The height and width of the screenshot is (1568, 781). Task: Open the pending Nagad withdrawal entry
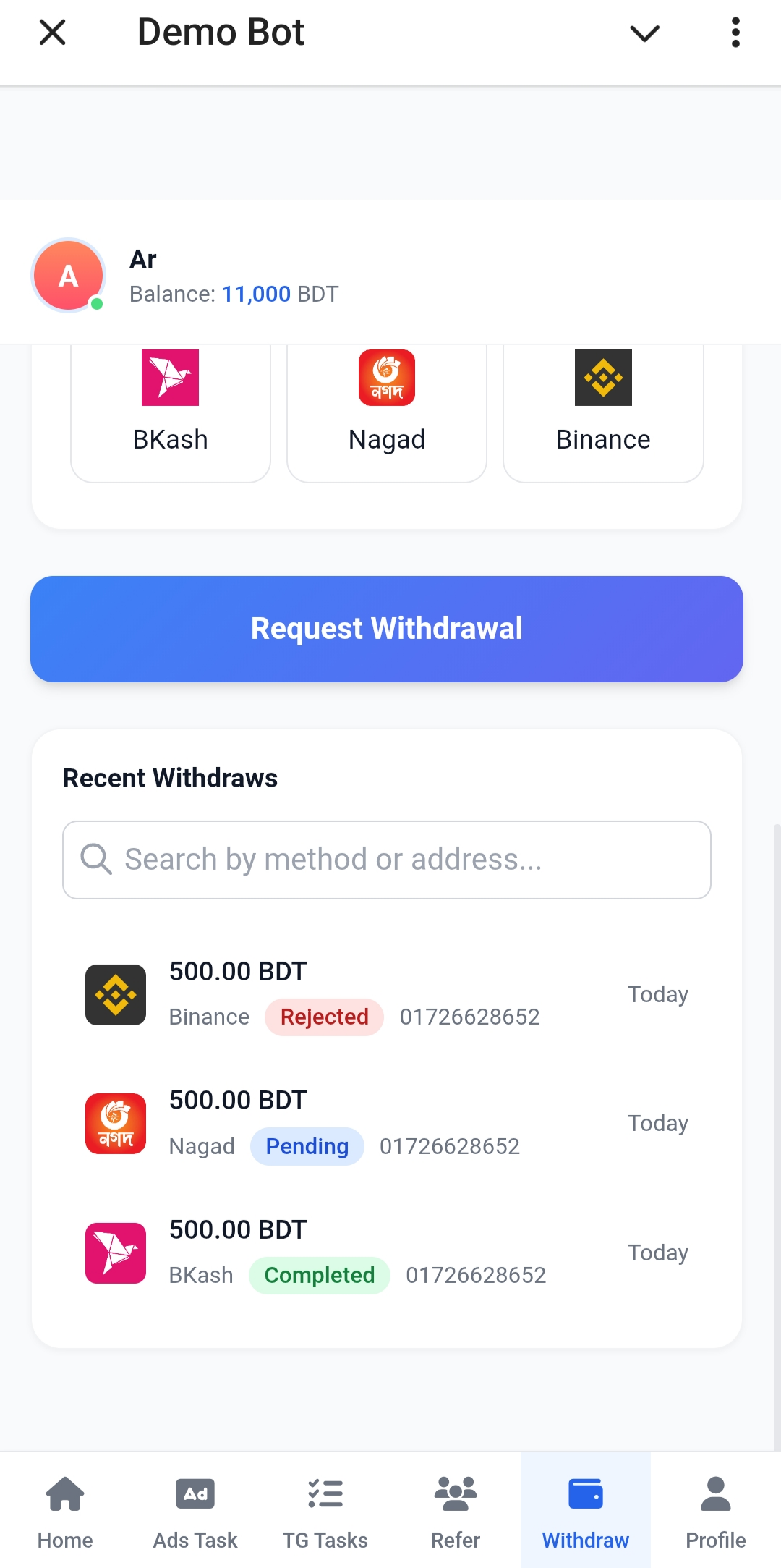(x=387, y=1123)
